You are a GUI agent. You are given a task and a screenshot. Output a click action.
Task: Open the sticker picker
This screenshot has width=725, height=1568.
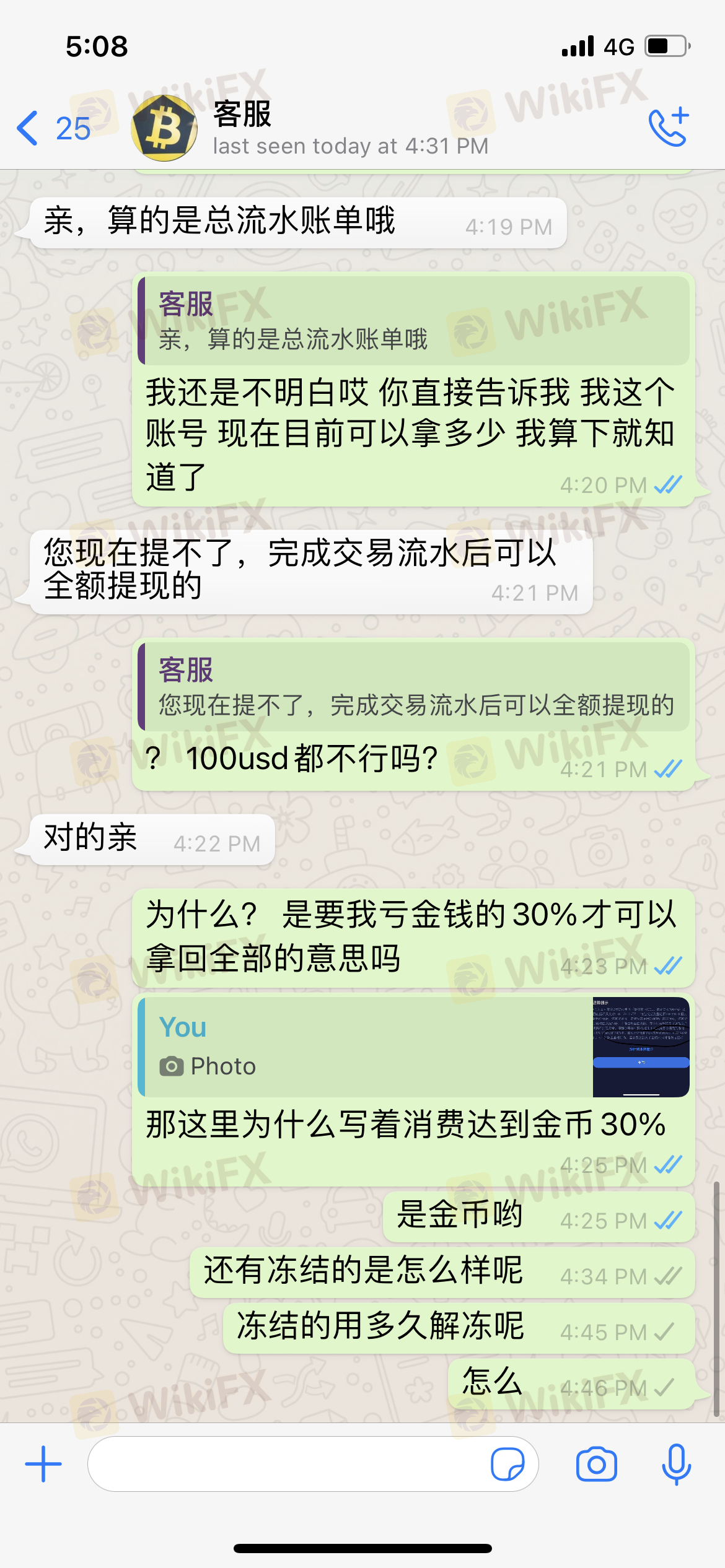tap(507, 1464)
